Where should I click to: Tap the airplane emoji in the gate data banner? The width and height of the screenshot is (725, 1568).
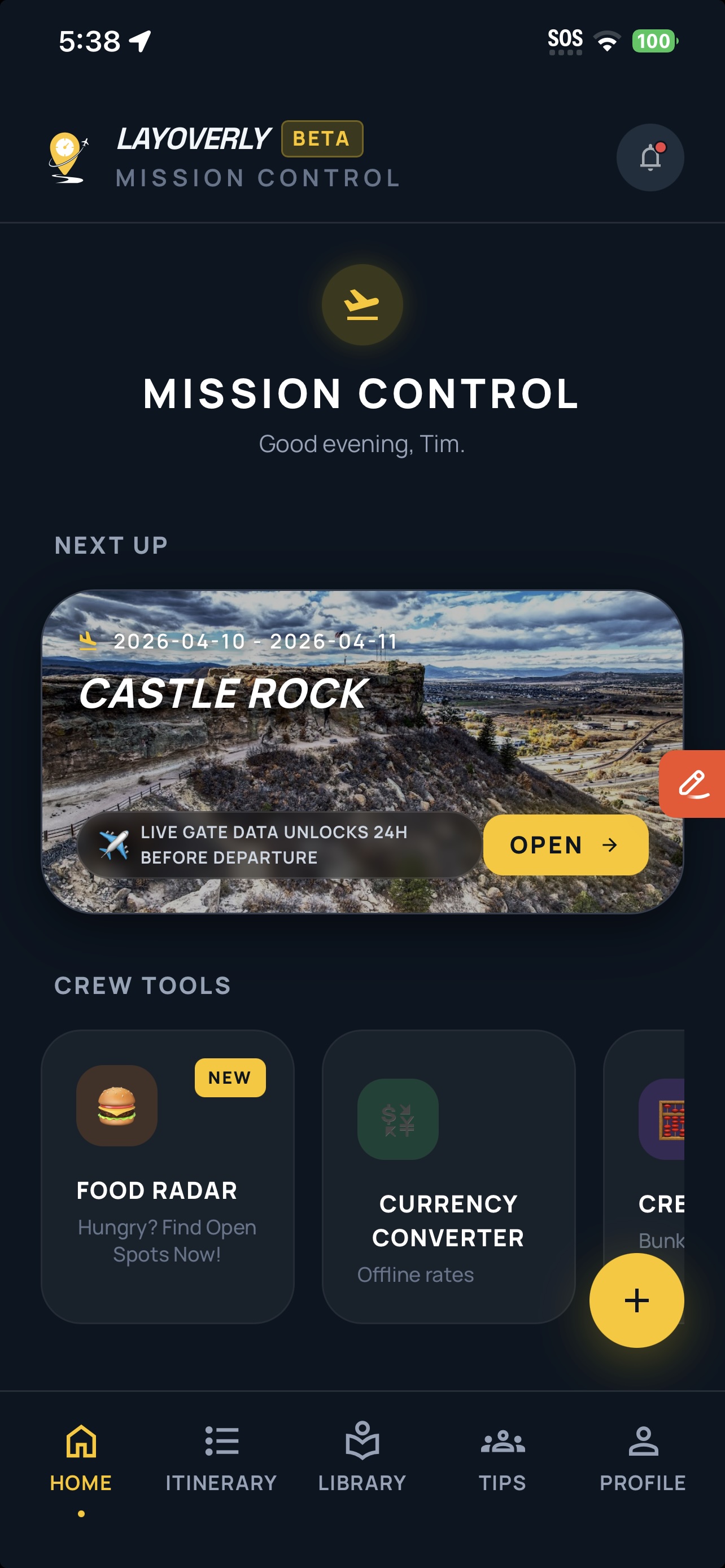point(113,844)
